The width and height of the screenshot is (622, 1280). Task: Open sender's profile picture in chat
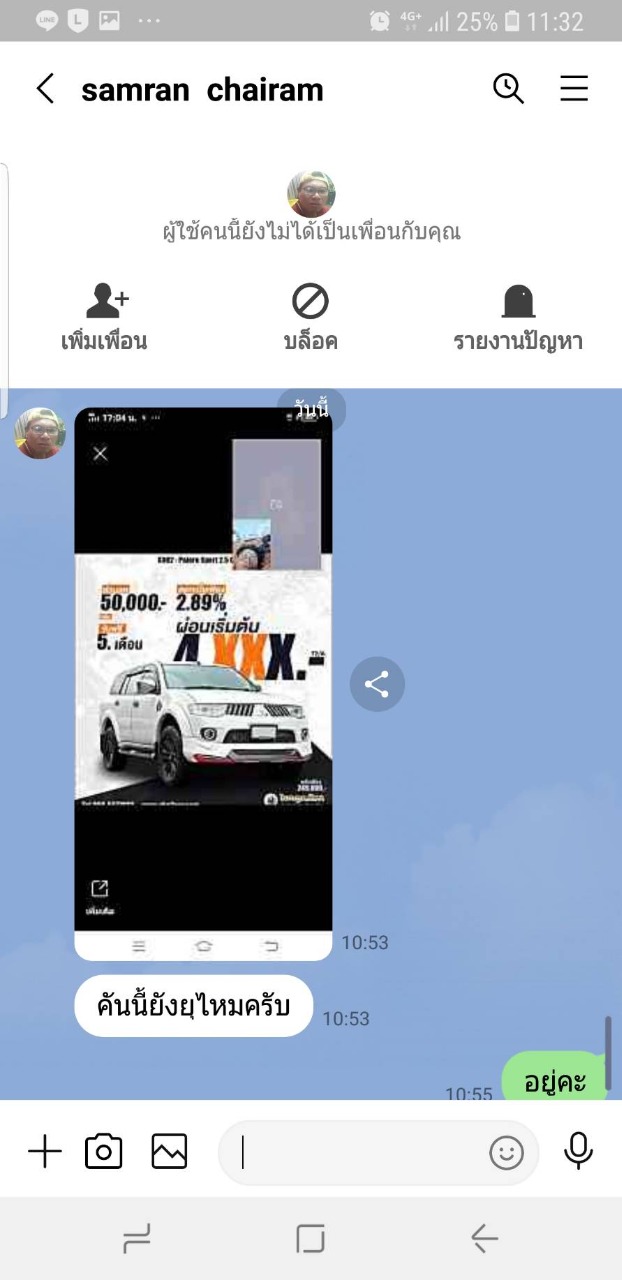[x=40, y=434]
